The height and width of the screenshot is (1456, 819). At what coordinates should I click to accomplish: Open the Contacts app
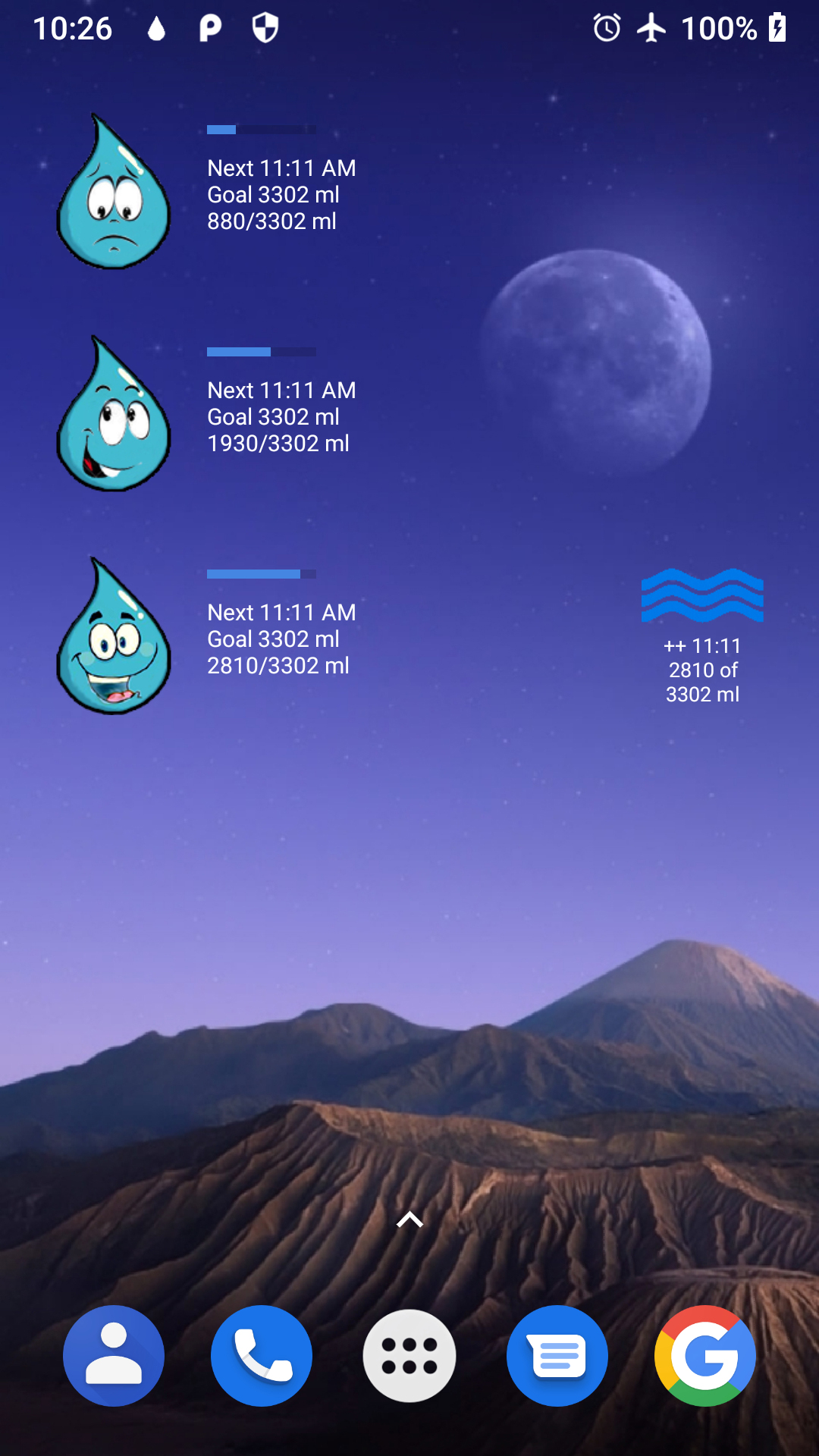pyautogui.click(x=114, y=1356)
